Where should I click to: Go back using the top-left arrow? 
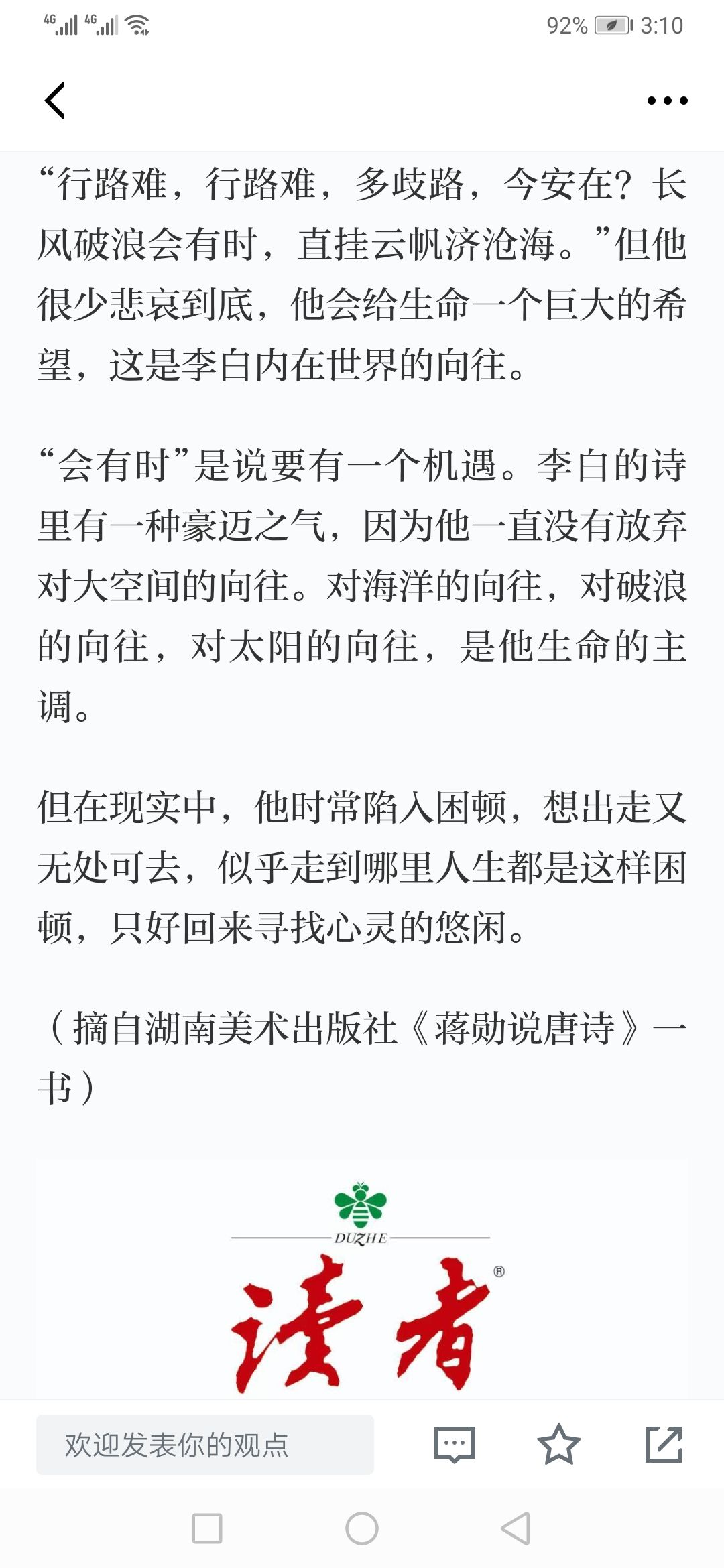[55, 101]
